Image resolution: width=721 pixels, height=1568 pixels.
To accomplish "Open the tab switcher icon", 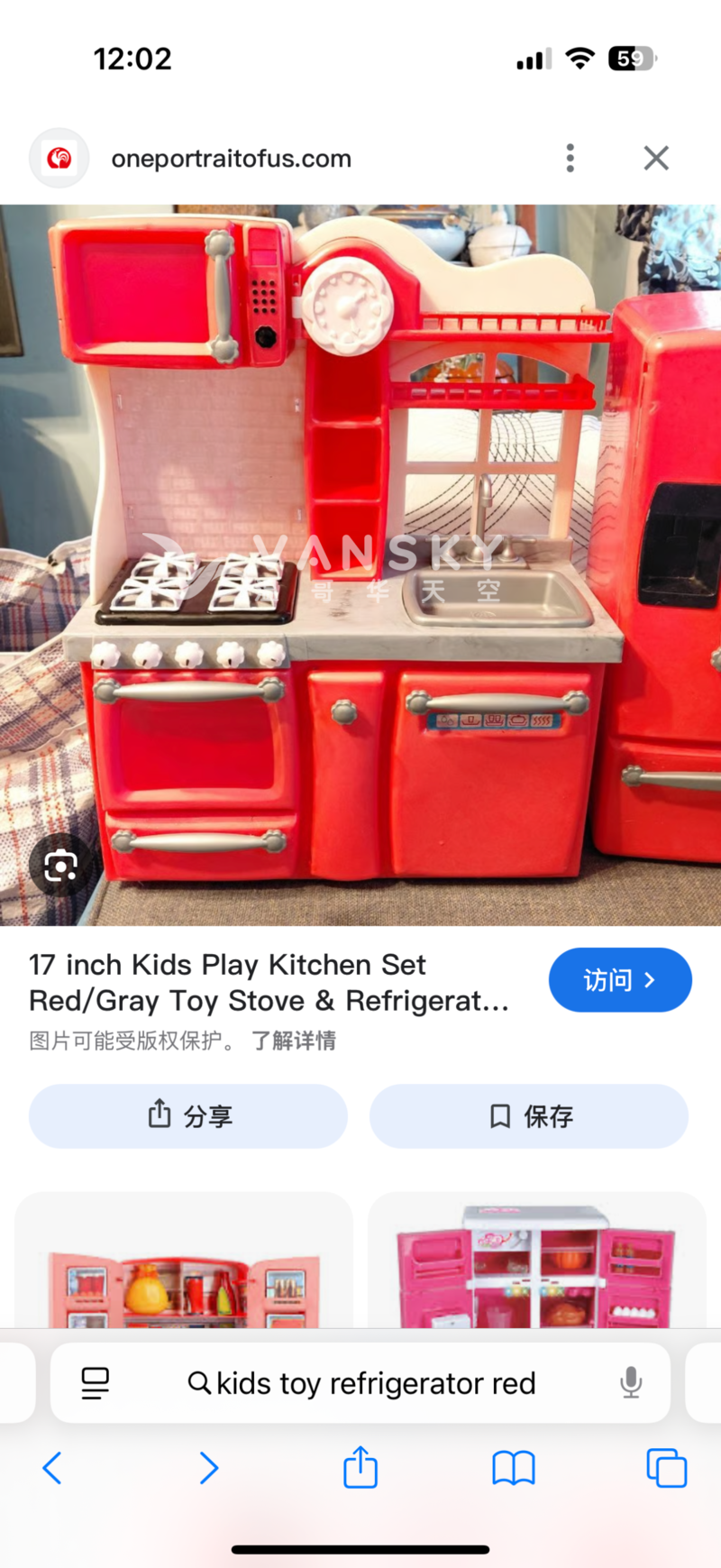I will (666, 1467).
